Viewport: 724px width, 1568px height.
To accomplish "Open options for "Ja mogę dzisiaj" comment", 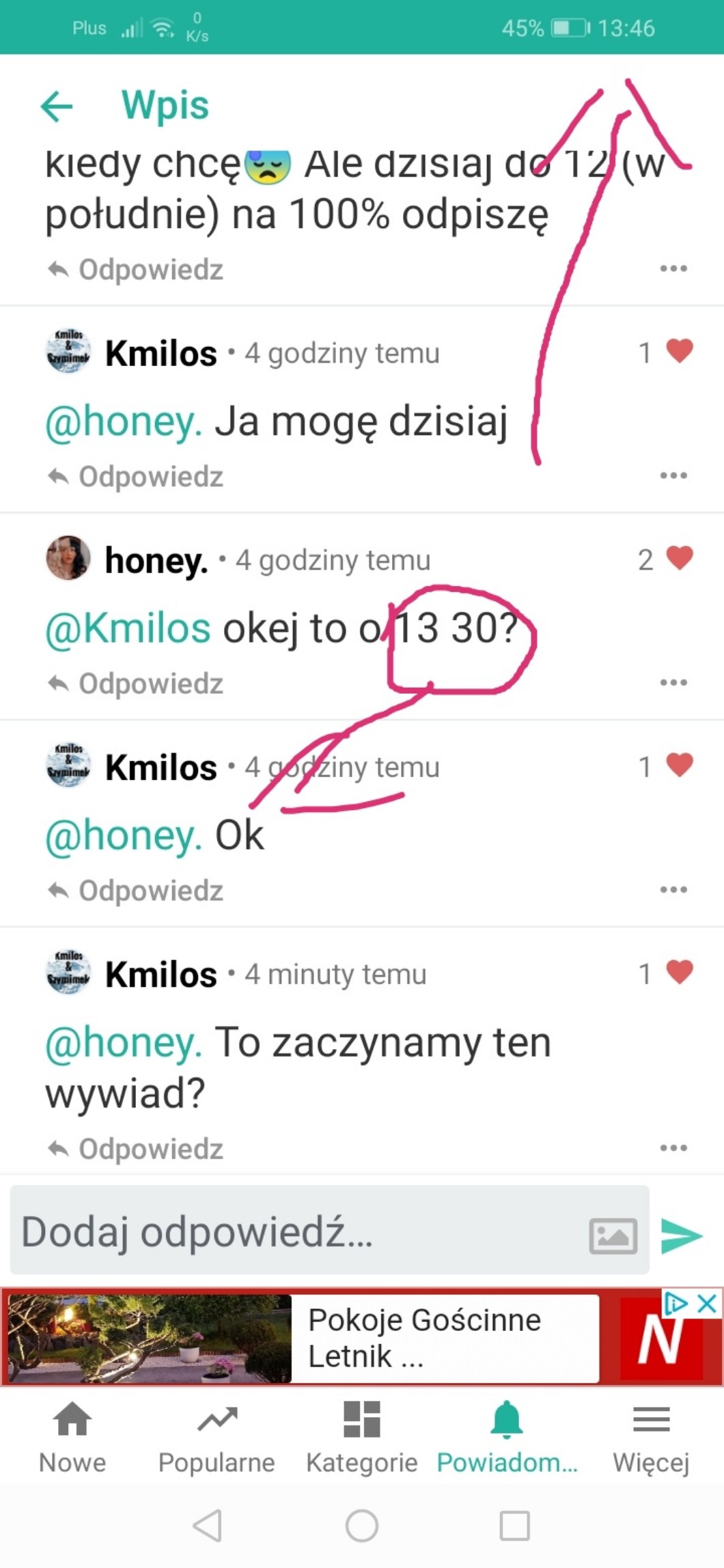I will click(673, 475).
